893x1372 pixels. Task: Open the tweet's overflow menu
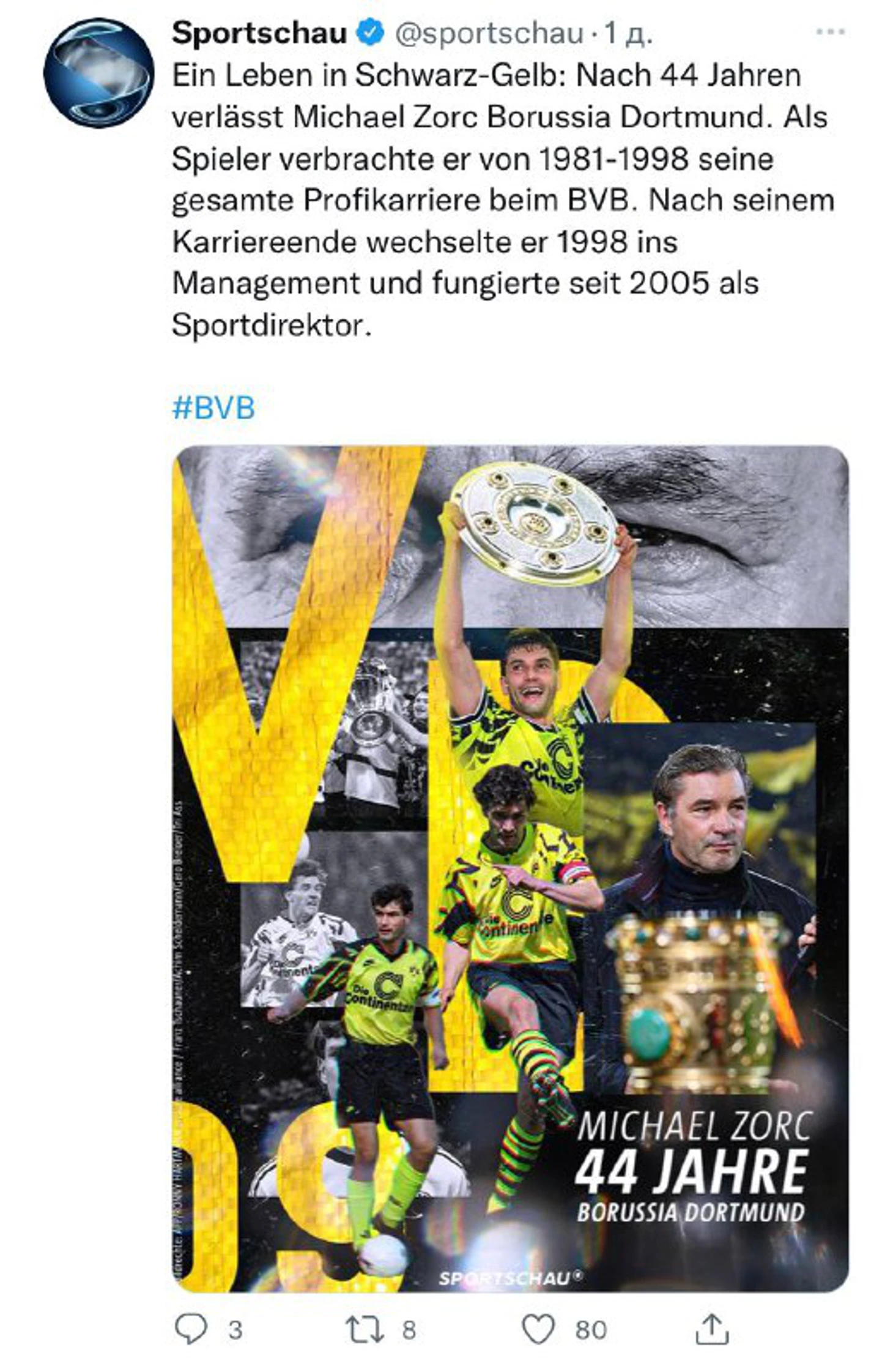pos(830,32)
